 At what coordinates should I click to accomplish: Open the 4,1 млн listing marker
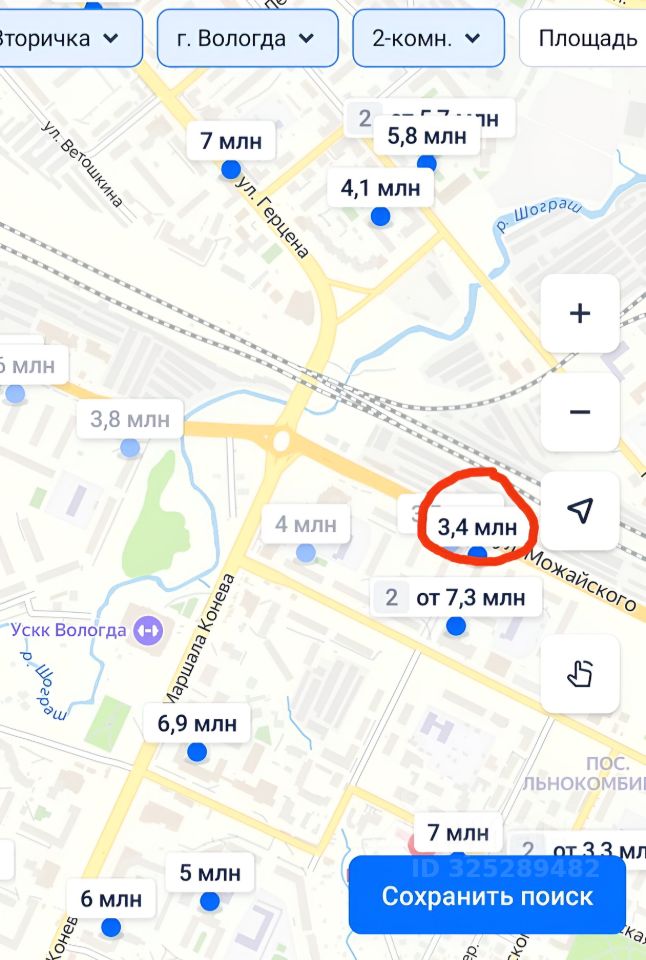pyautogui.click(x=380, y=188)
